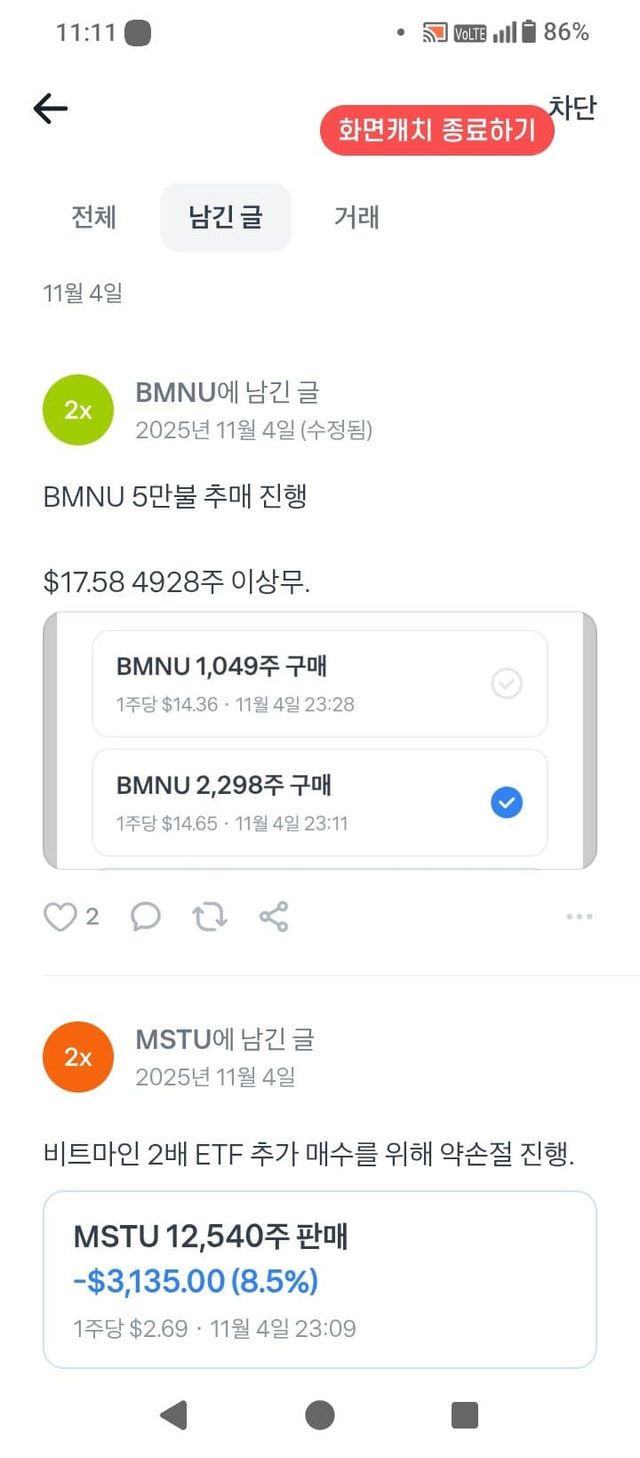This screenshot has height=1458, width=640.
Task: Open the orange 2x MSTU ticker icon
Action: pos(78,1057)
